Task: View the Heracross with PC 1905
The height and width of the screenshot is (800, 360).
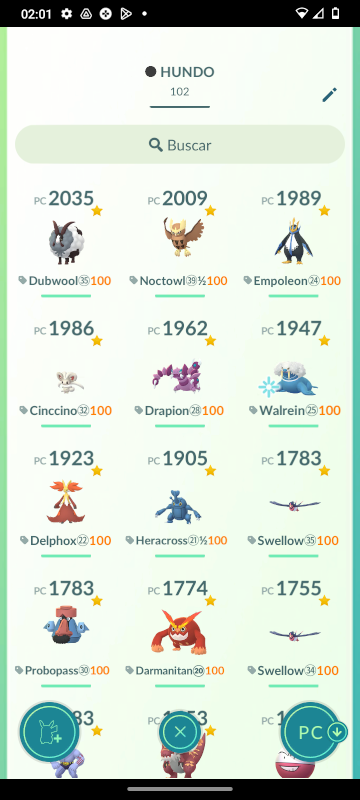Action: tap(180, 502)
